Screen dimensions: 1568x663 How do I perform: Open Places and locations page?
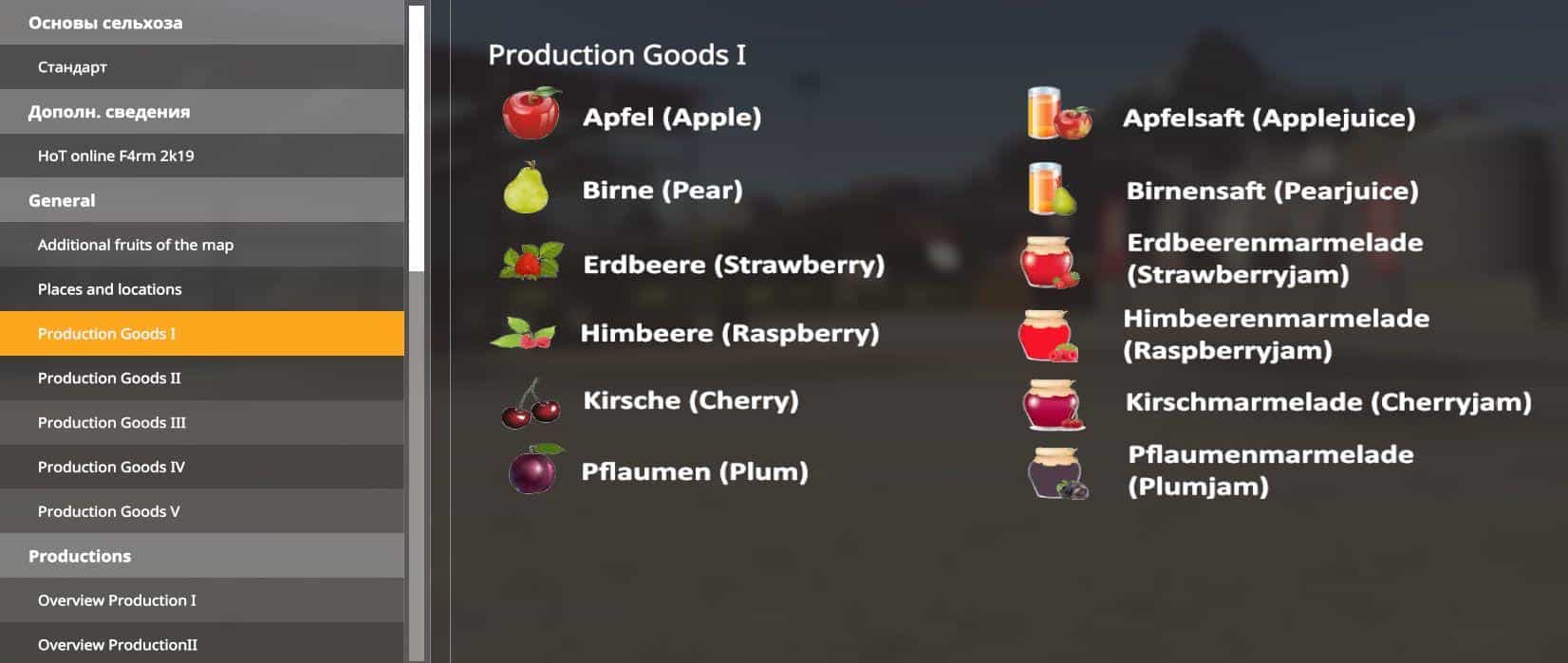point(110,289)
